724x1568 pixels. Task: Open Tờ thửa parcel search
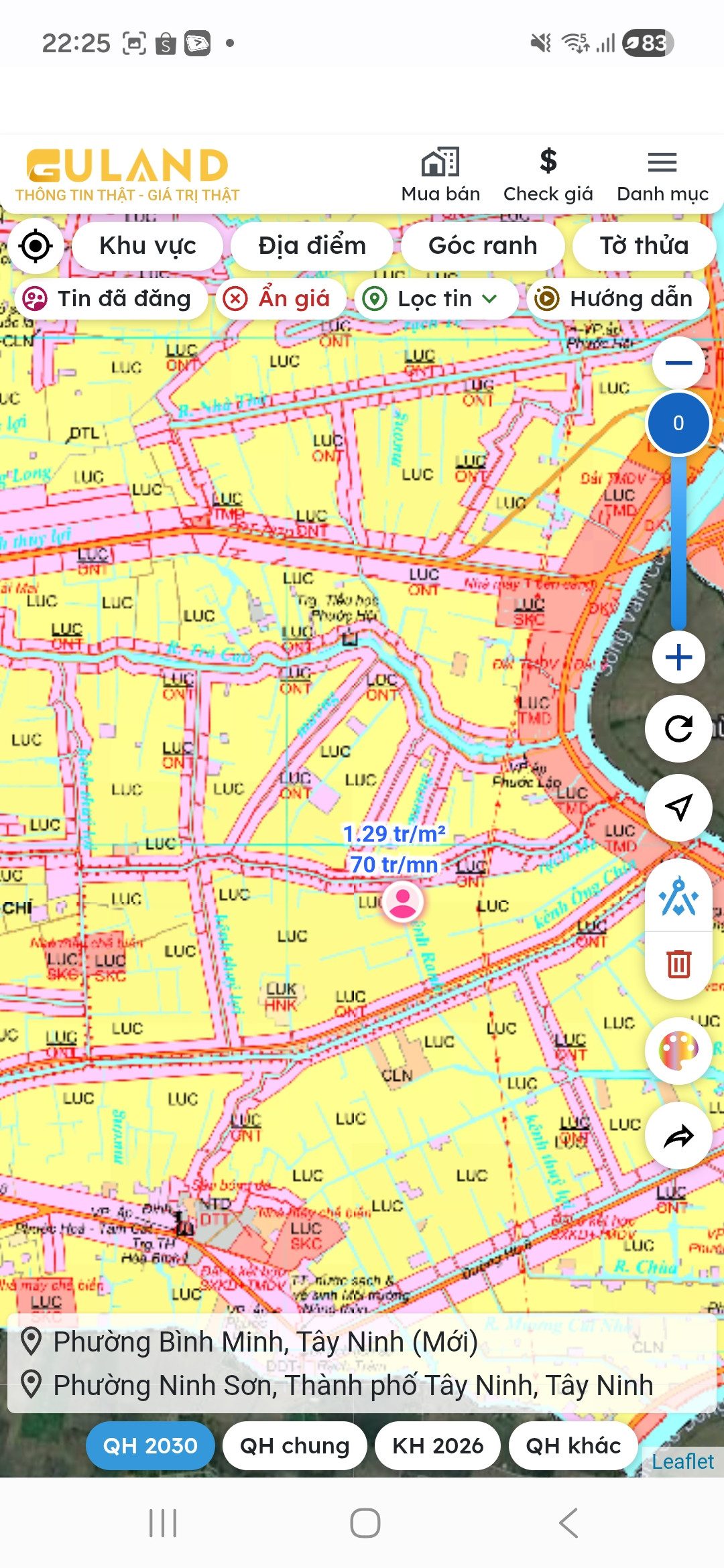point(644,246)
